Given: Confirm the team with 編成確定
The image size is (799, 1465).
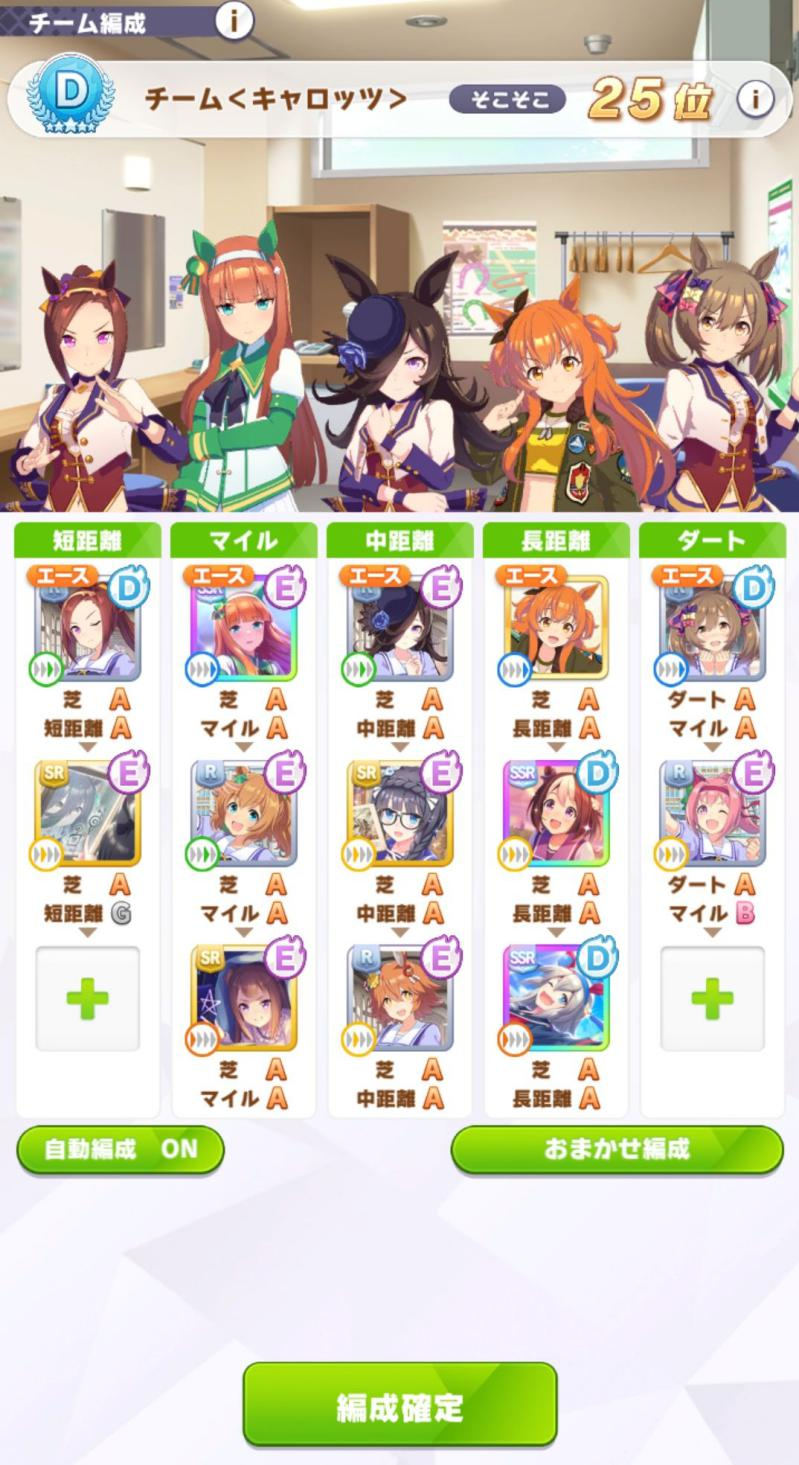Looking at the screenshot, I should (x=400, y=1405).
